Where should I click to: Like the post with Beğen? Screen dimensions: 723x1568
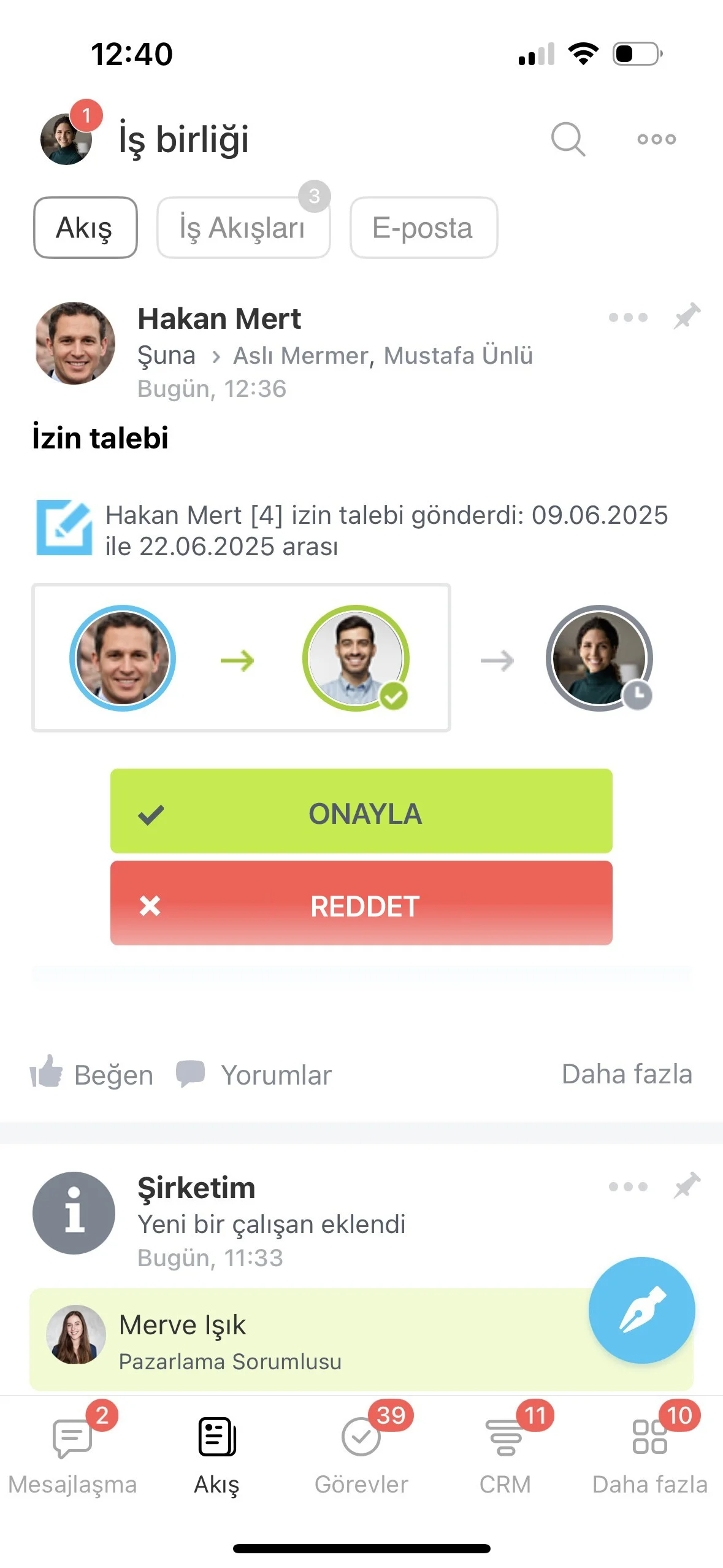point(91,1074)
